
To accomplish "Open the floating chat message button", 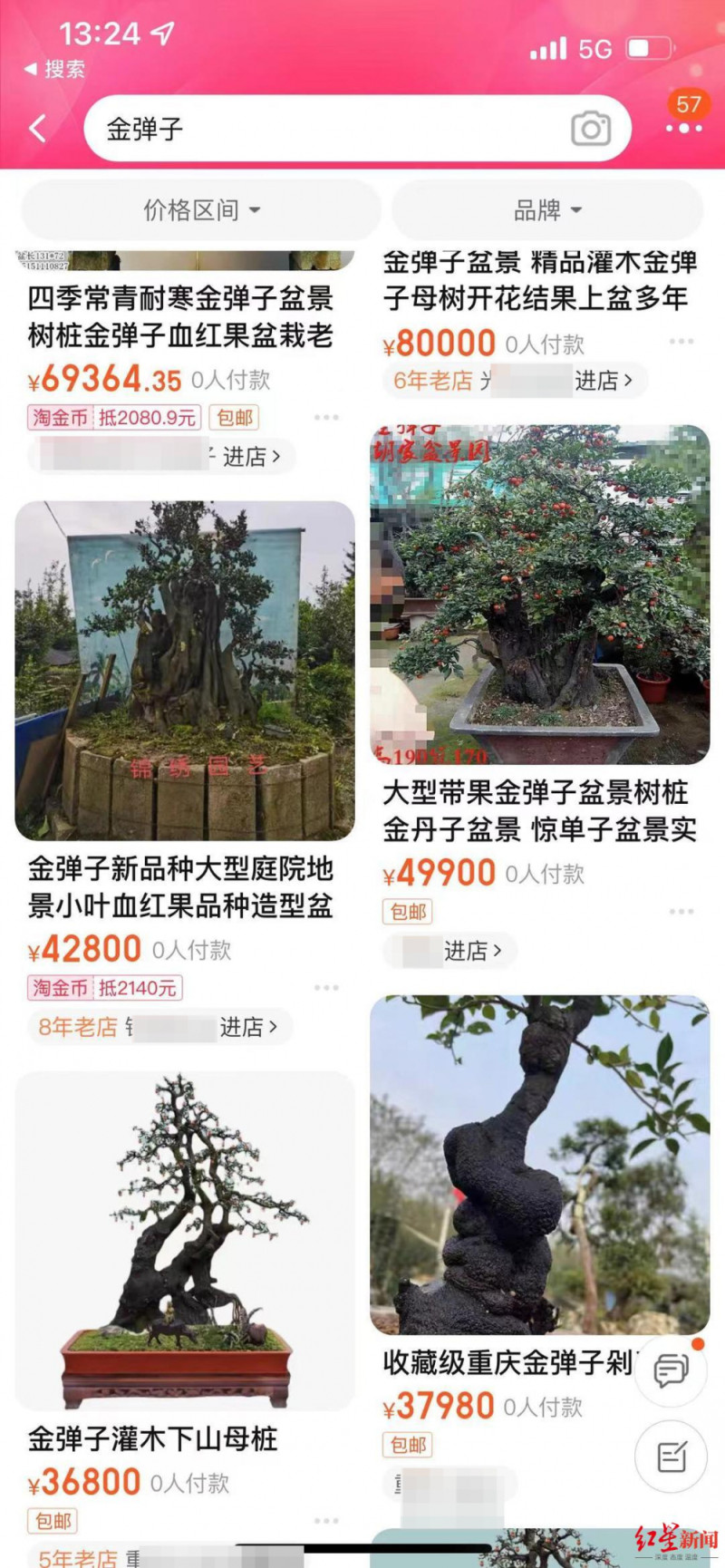I will pyautogui.click(x=672, y=1371).
